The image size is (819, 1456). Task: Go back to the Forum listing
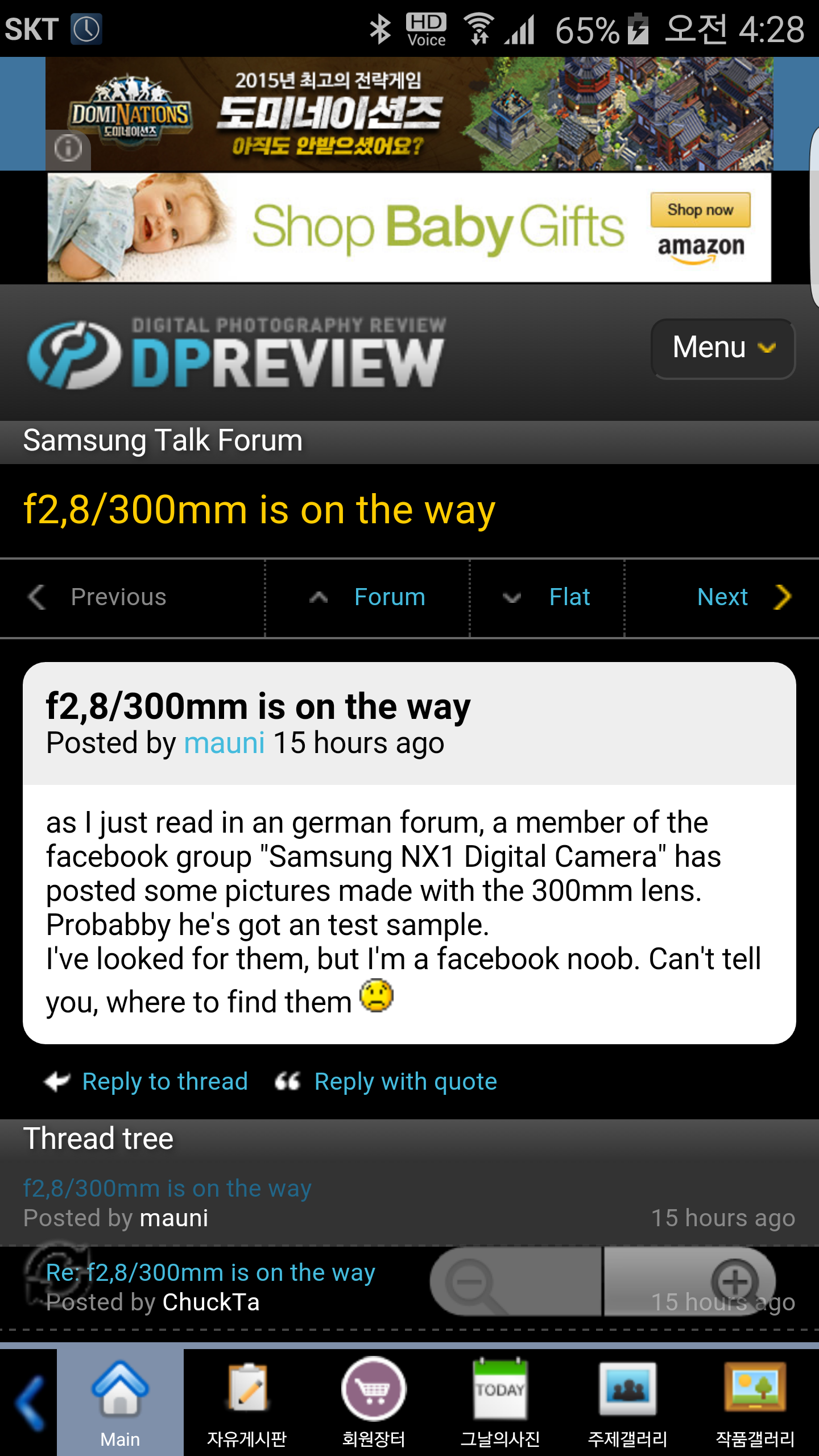point(389,597)
